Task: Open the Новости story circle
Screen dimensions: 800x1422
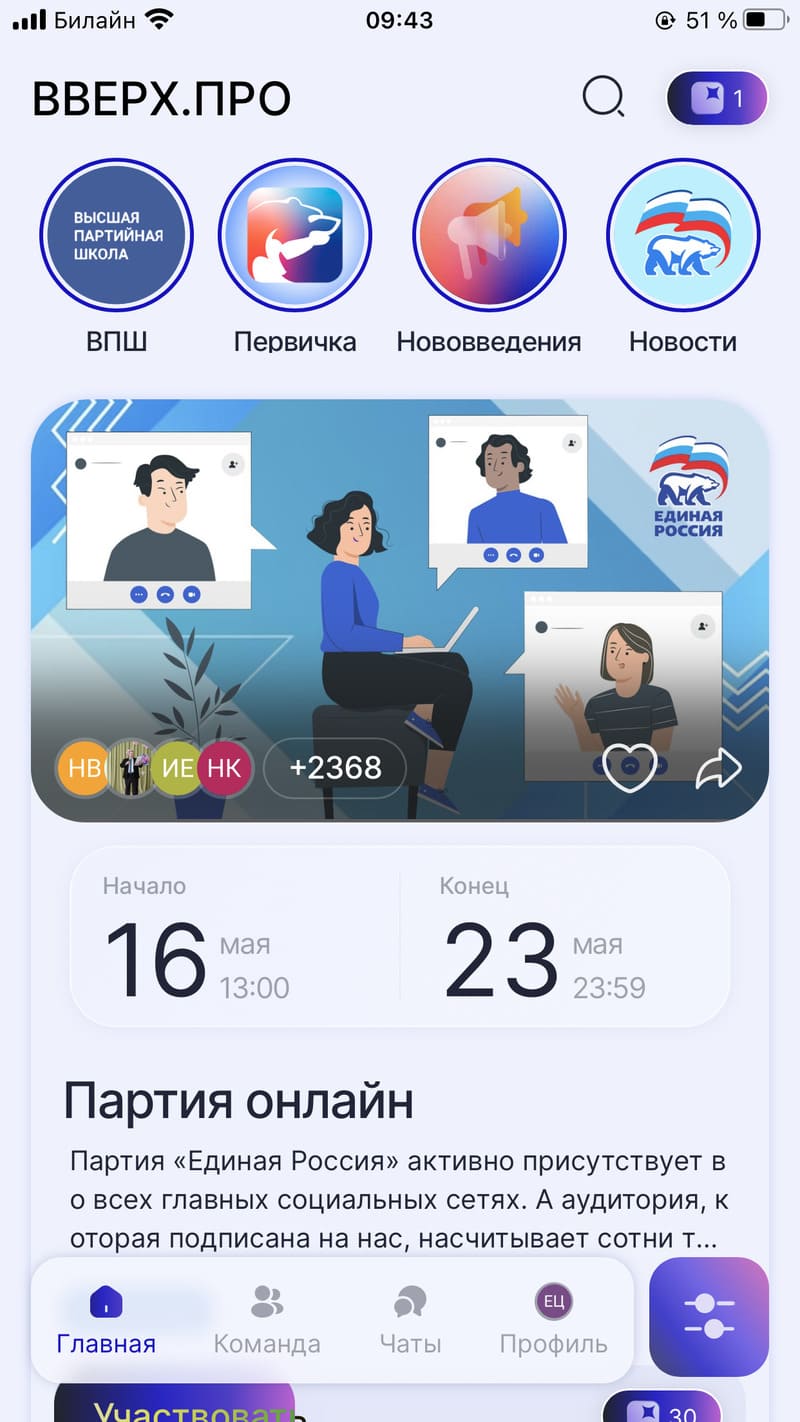Action: click(x=684, y=236)
